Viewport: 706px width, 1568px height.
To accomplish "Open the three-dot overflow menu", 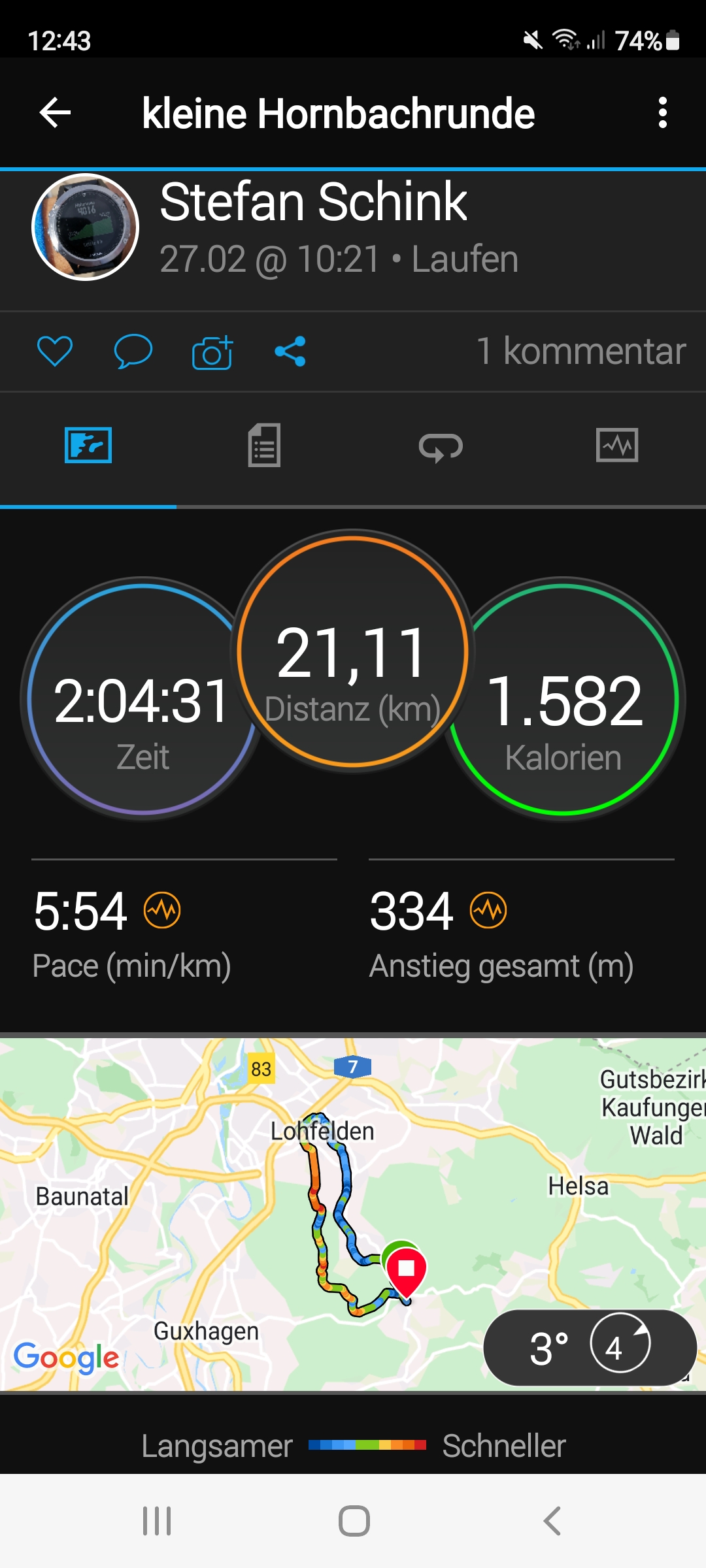I will 662,113.
